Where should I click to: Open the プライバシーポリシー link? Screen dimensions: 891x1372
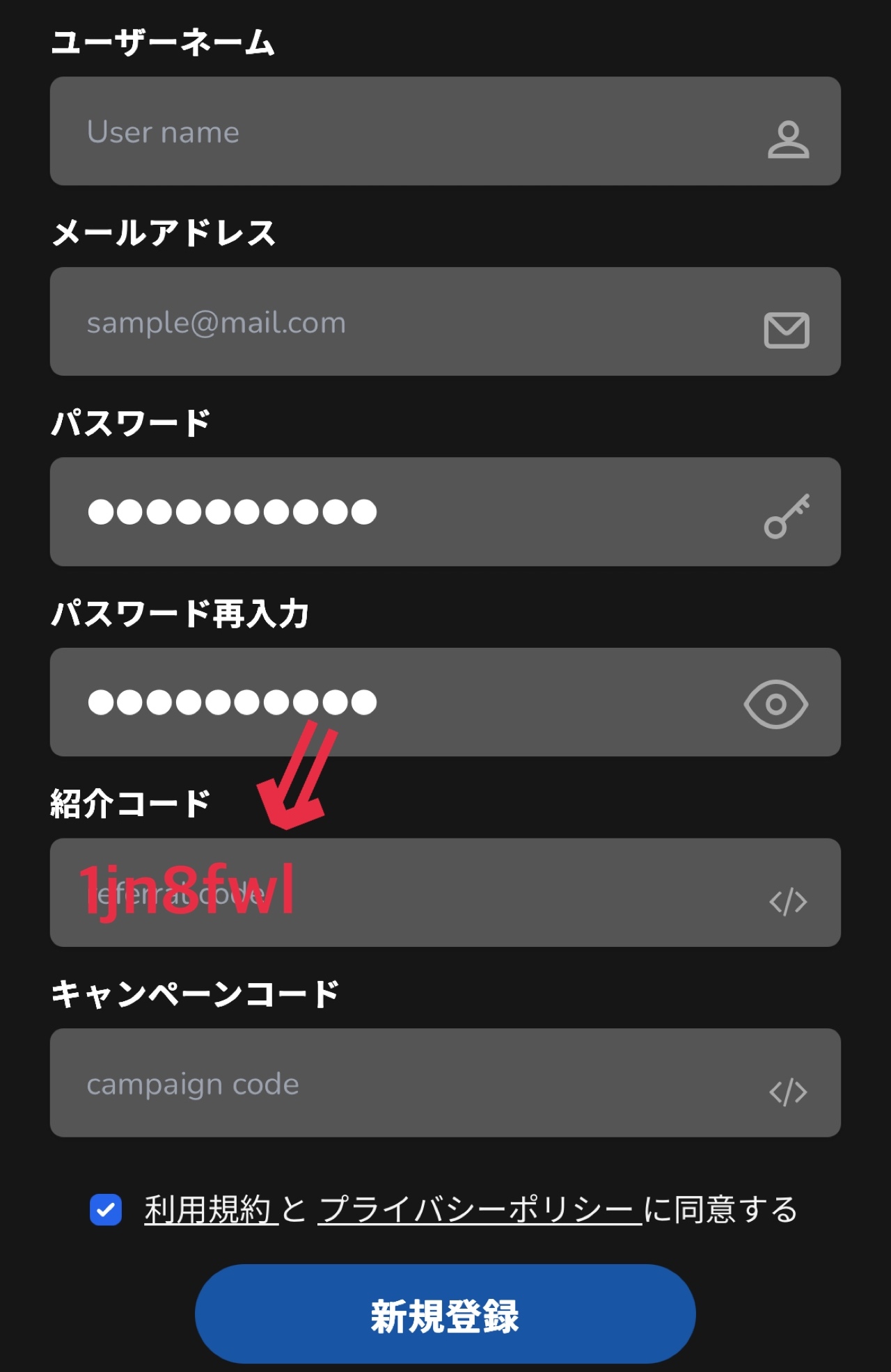pyautogui.click(x=480, y=1209)
